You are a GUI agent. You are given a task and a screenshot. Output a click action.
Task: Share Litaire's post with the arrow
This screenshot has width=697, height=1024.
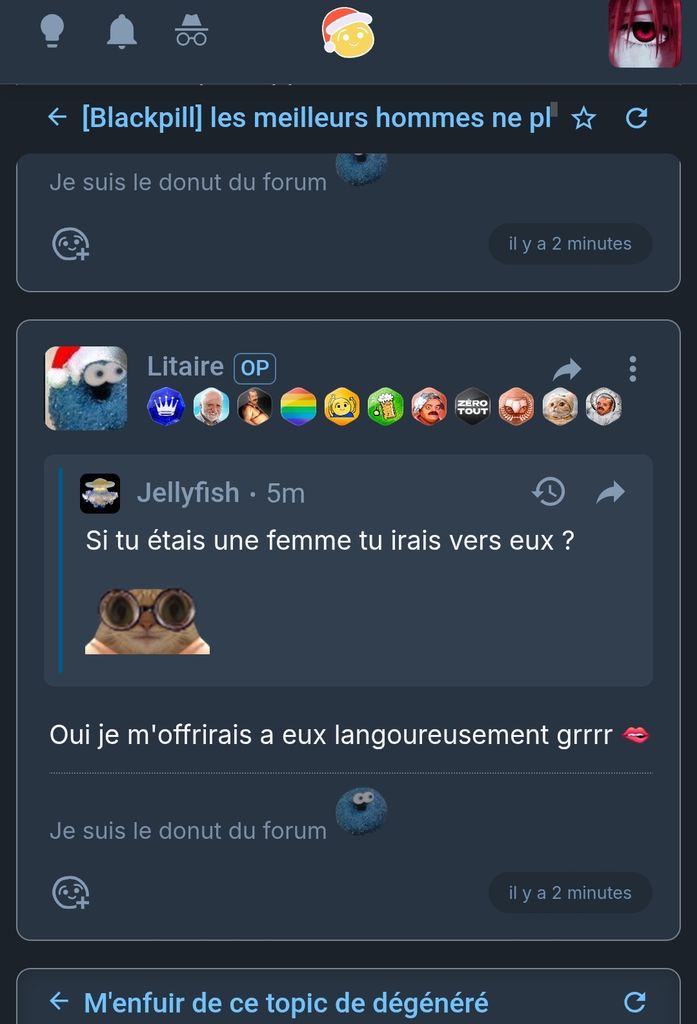point(567,370)
